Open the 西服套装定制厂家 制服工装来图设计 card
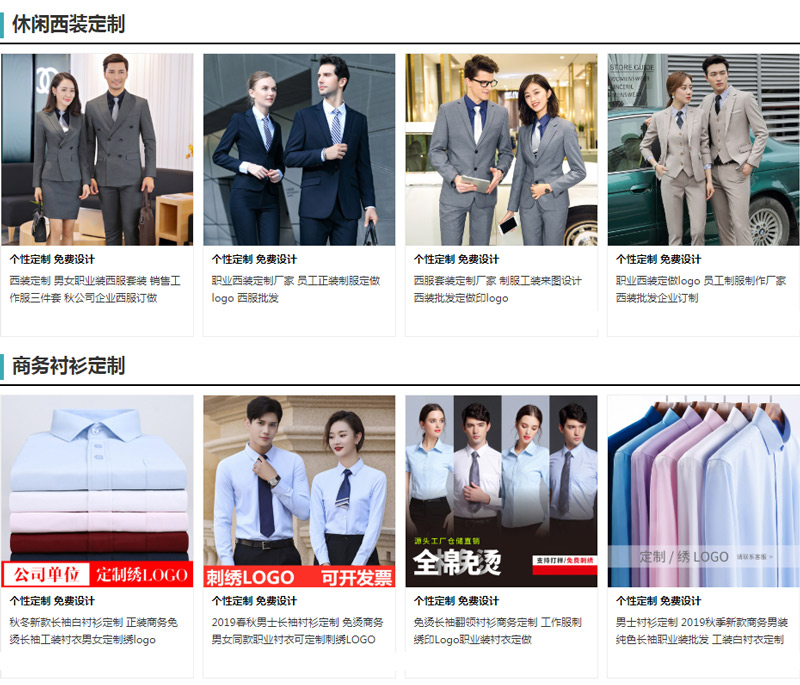Viewport: 800px width, 685px height. tap(501, 150)
